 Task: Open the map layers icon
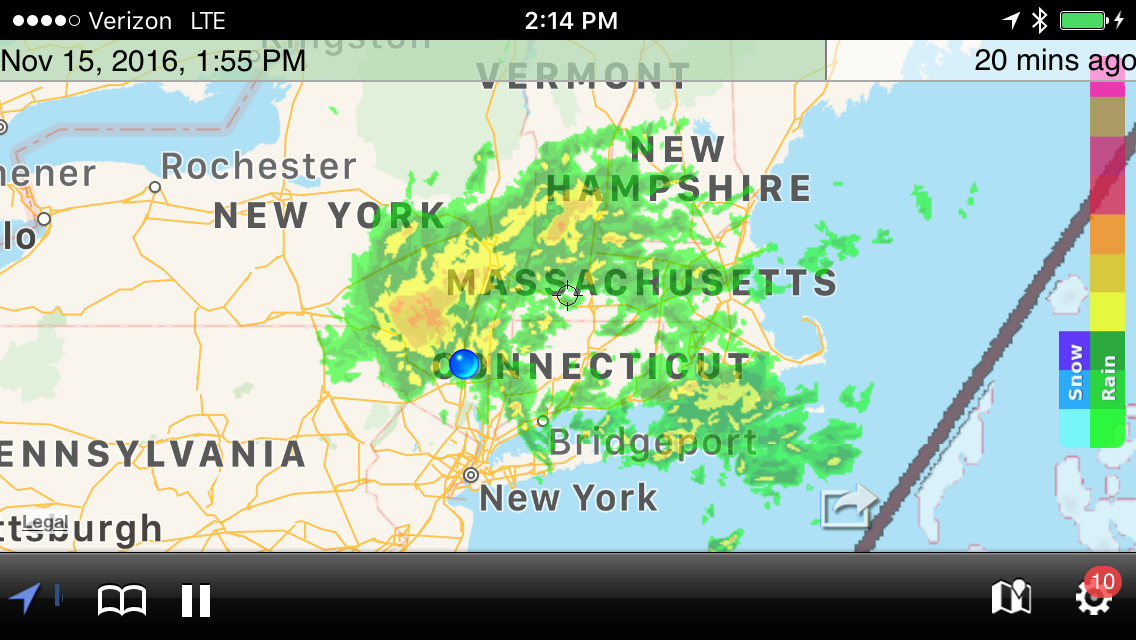1011,598
